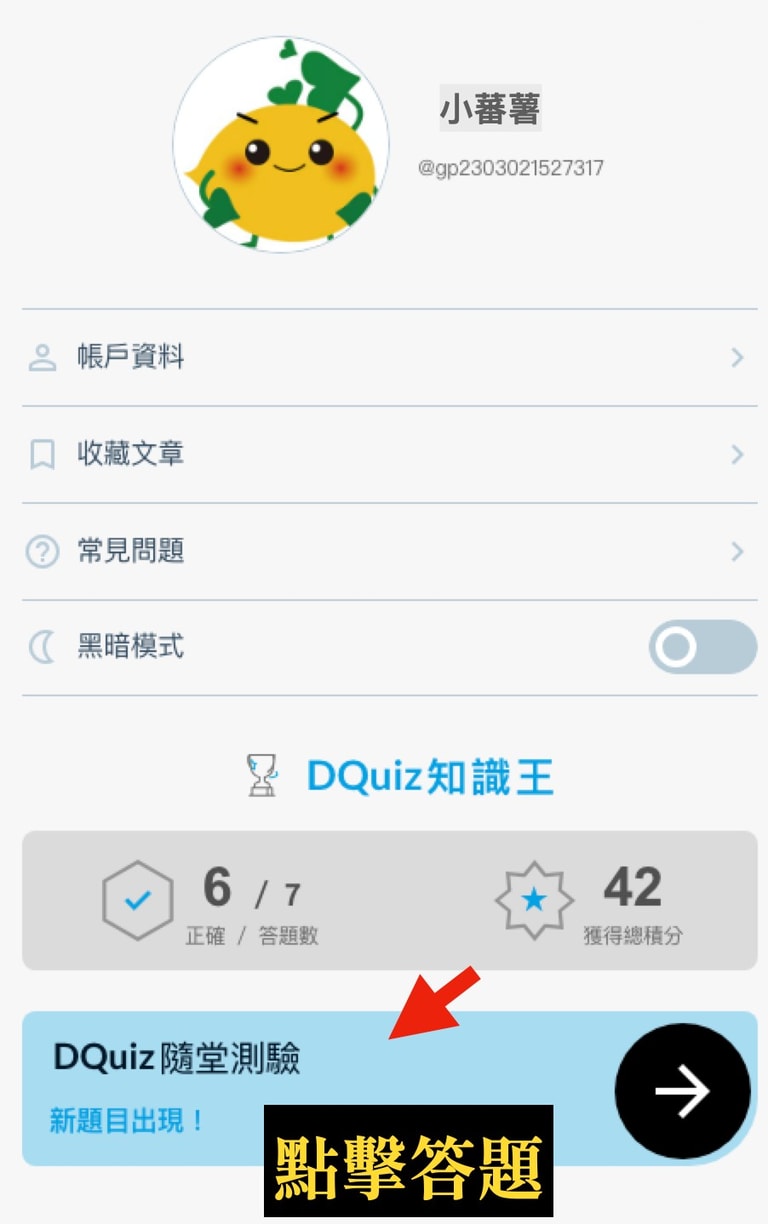The height and width of the screenshot is (1224, 768).
Task: Open 帳戶資料 account details
Action: [388, 358]
